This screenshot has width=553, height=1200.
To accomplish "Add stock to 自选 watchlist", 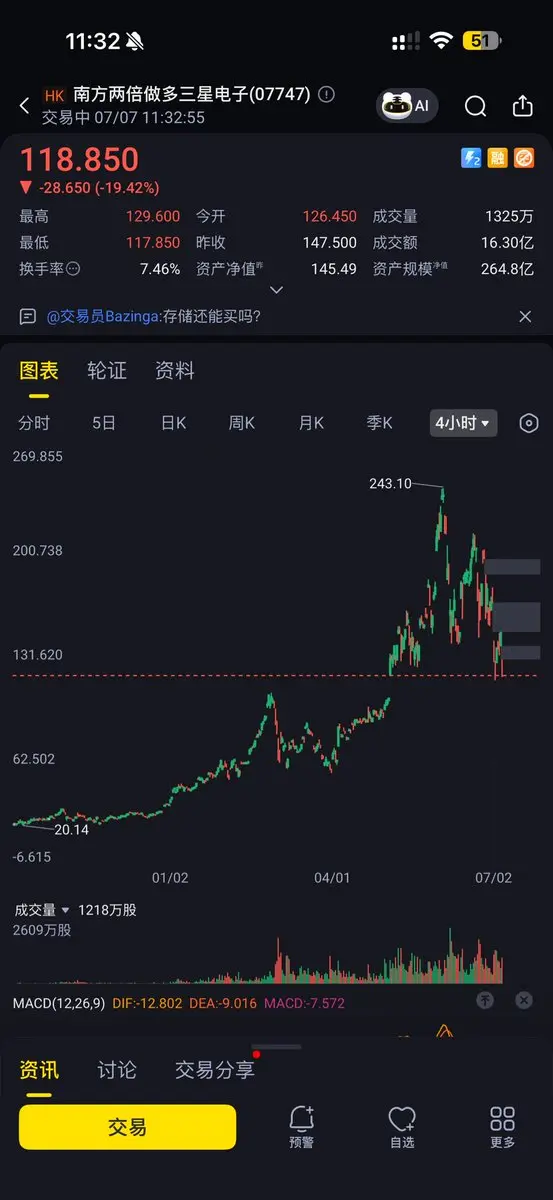I will (402, 1127).
